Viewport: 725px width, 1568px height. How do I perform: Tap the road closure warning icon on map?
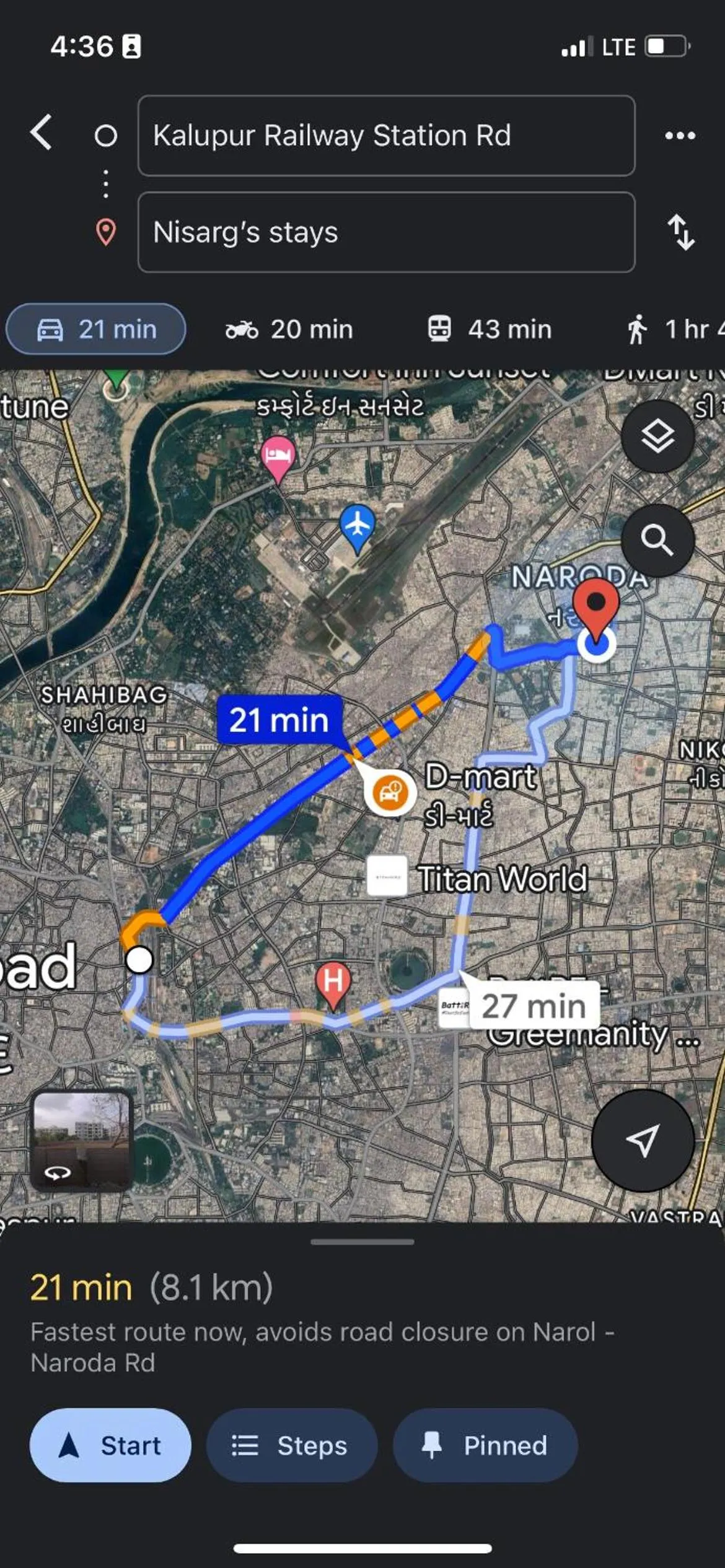pos(390,792)
